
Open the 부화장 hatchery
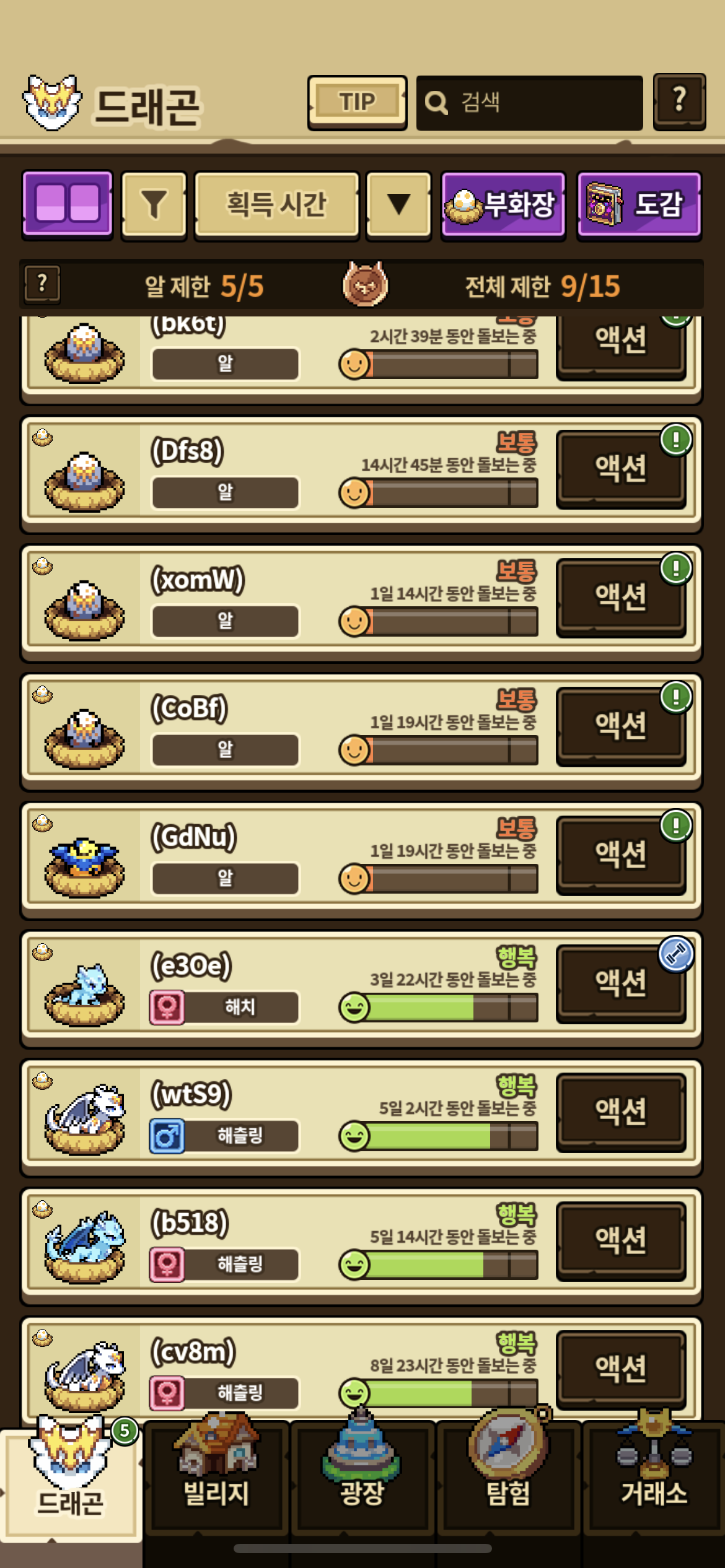pyautogui.click(x=503, y=205)
